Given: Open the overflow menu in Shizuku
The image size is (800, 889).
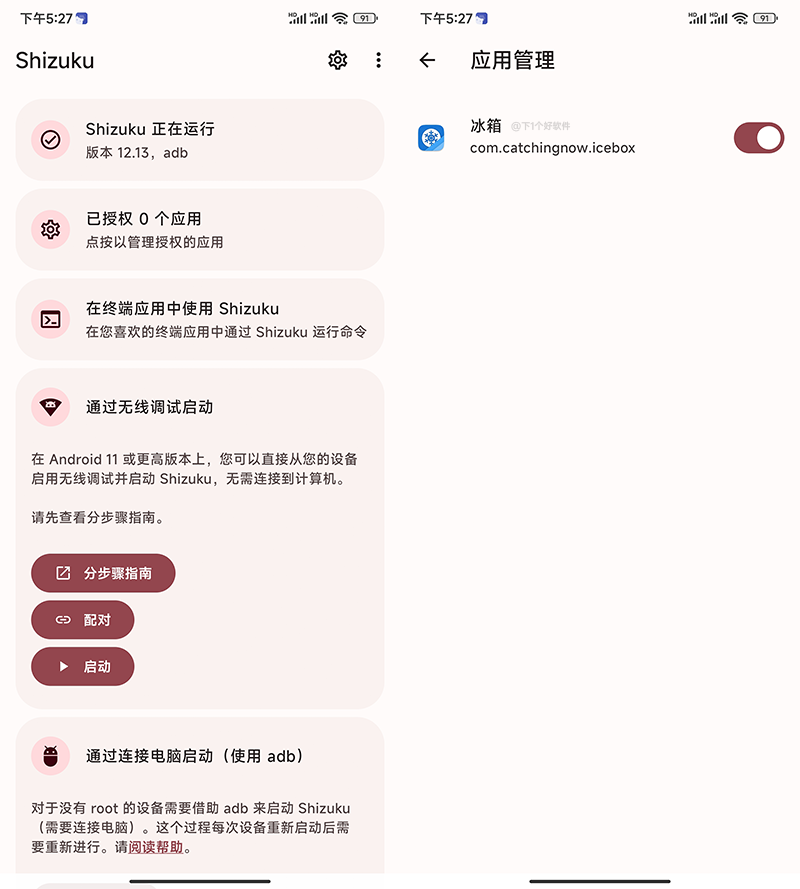Looking at the screenshot, I should [378, 60].
